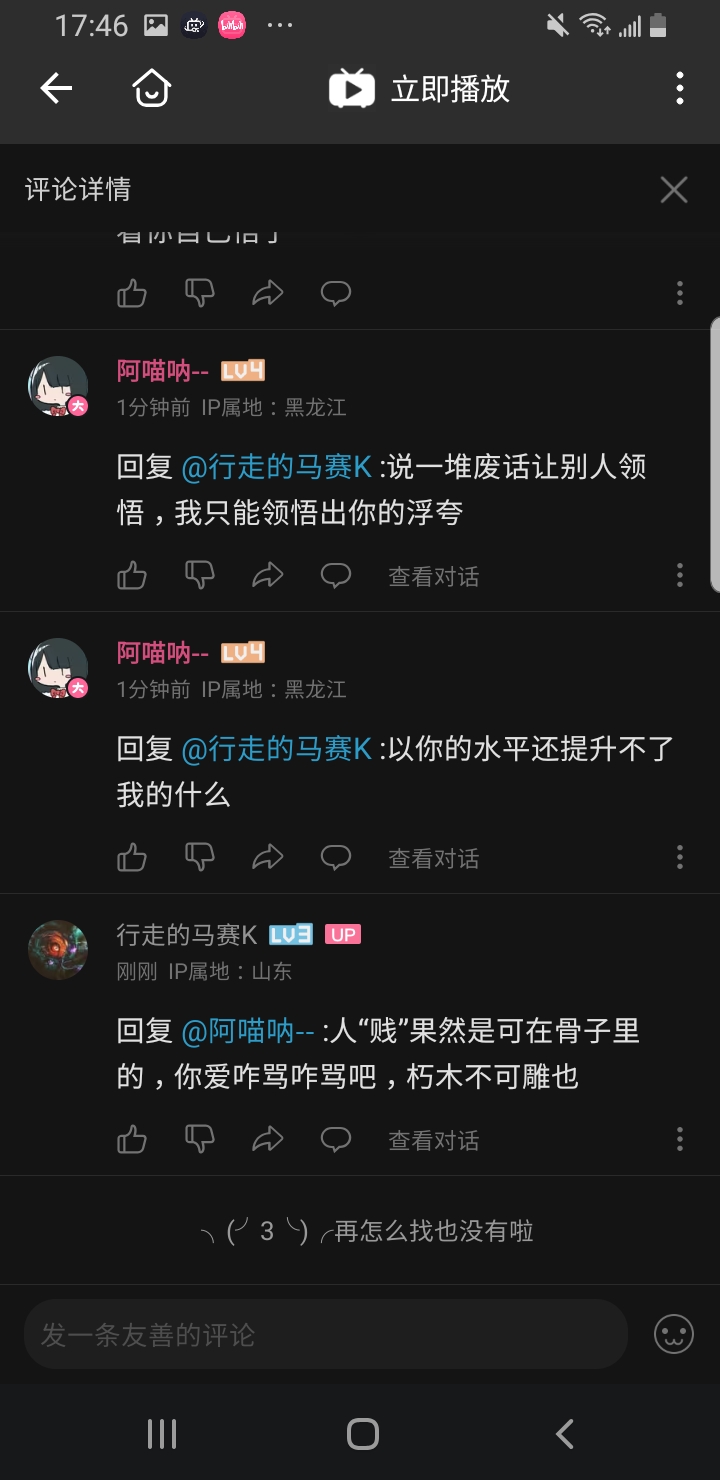Focus the 发一条友善的评论 input box
720x1480 pixels.
tap(325, 1334)
